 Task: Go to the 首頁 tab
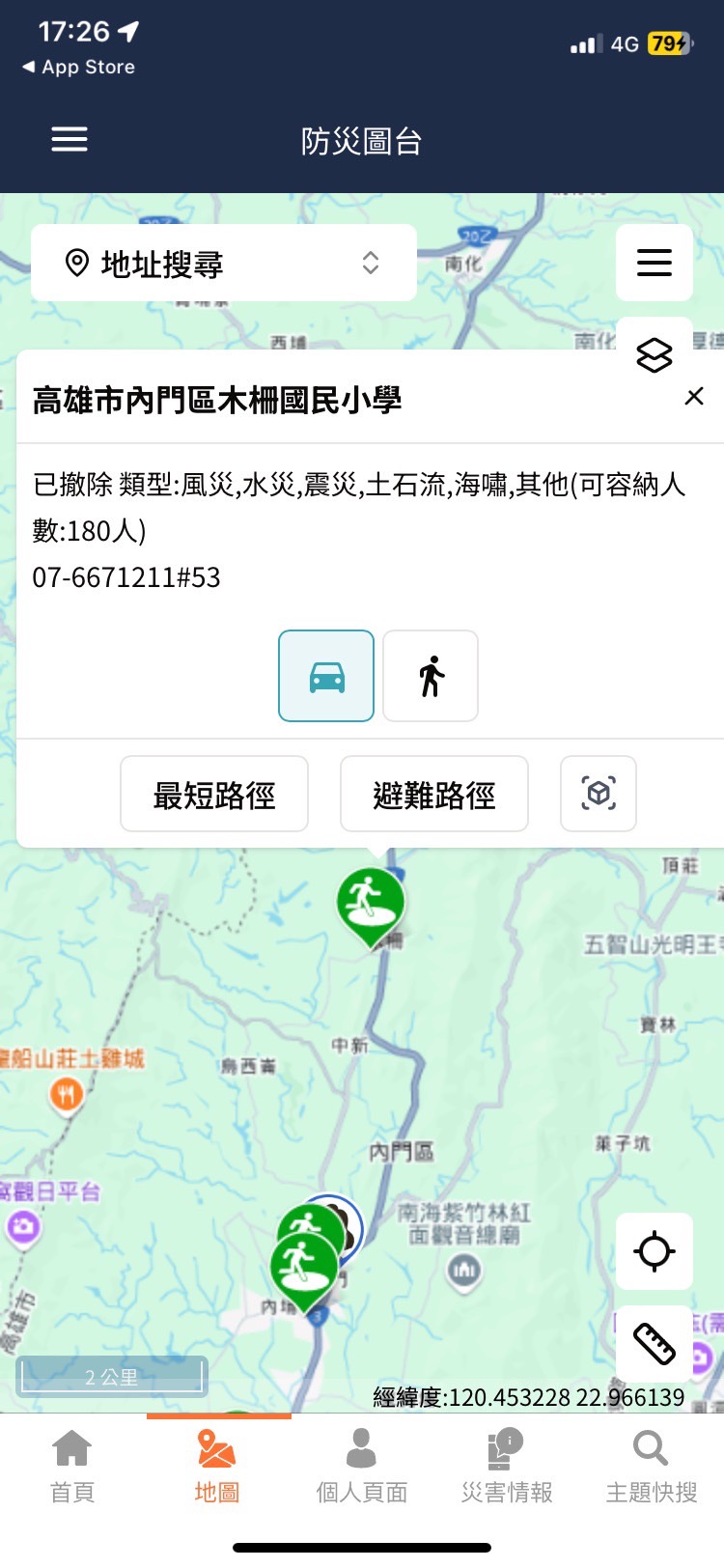point(72,1466)
